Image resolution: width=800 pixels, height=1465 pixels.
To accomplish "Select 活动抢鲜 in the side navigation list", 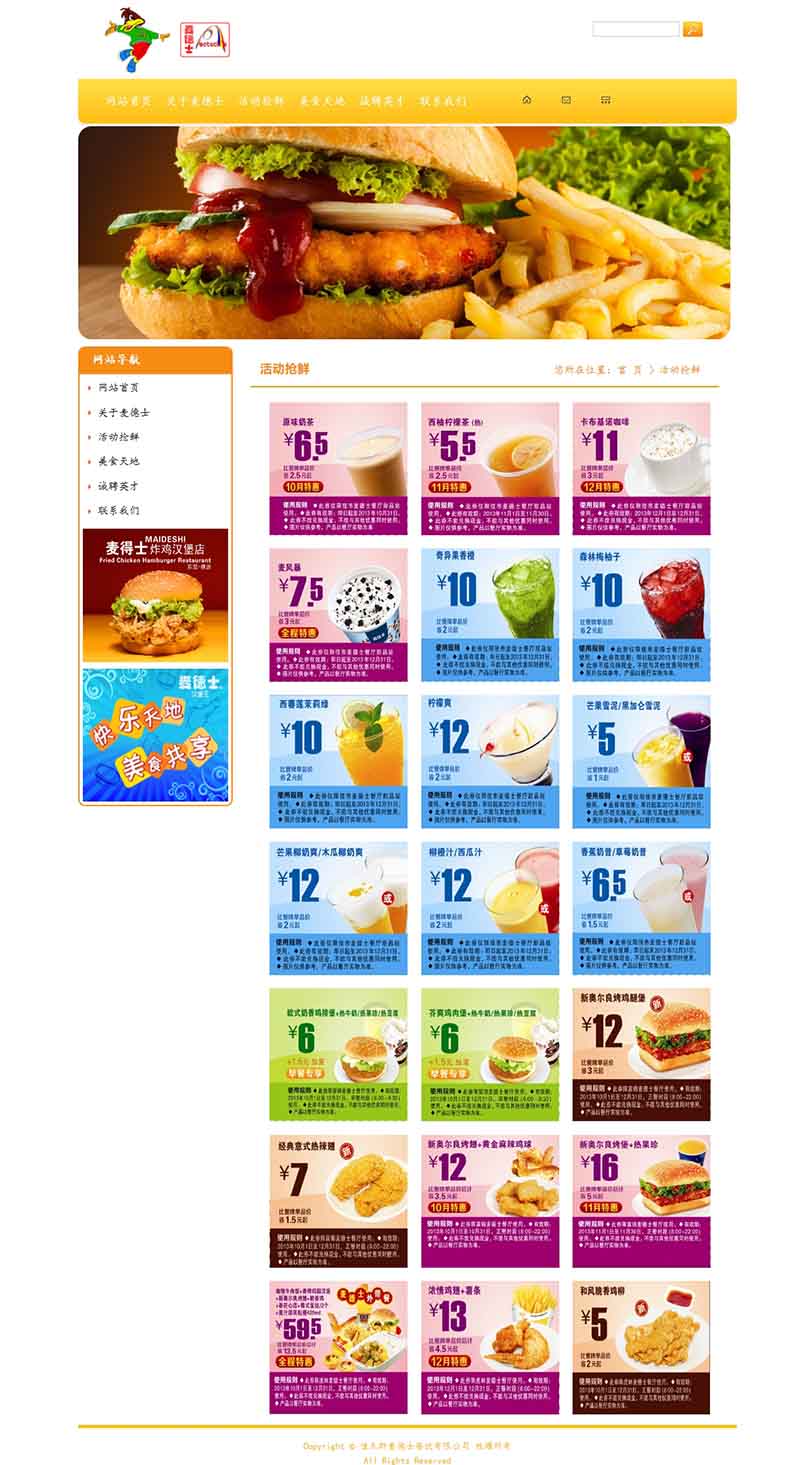I will coord(119,437).
